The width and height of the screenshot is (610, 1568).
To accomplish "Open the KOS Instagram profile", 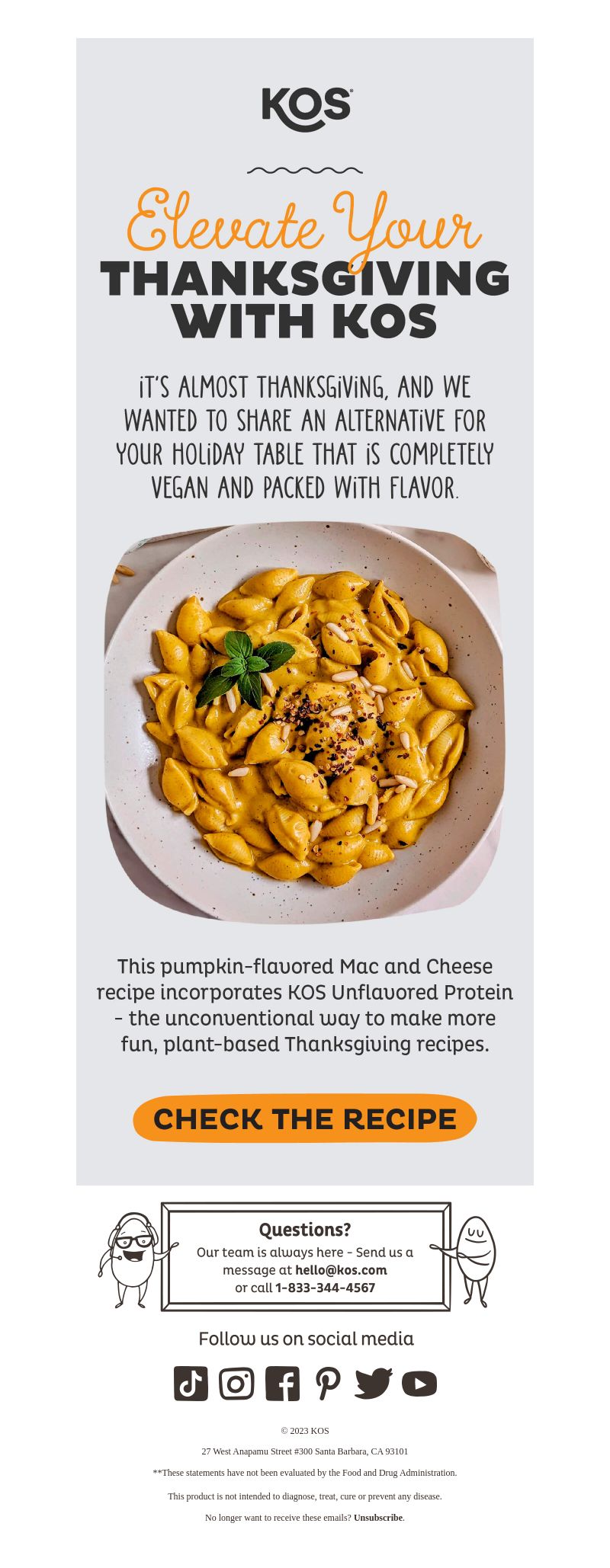I will 236,1383.
